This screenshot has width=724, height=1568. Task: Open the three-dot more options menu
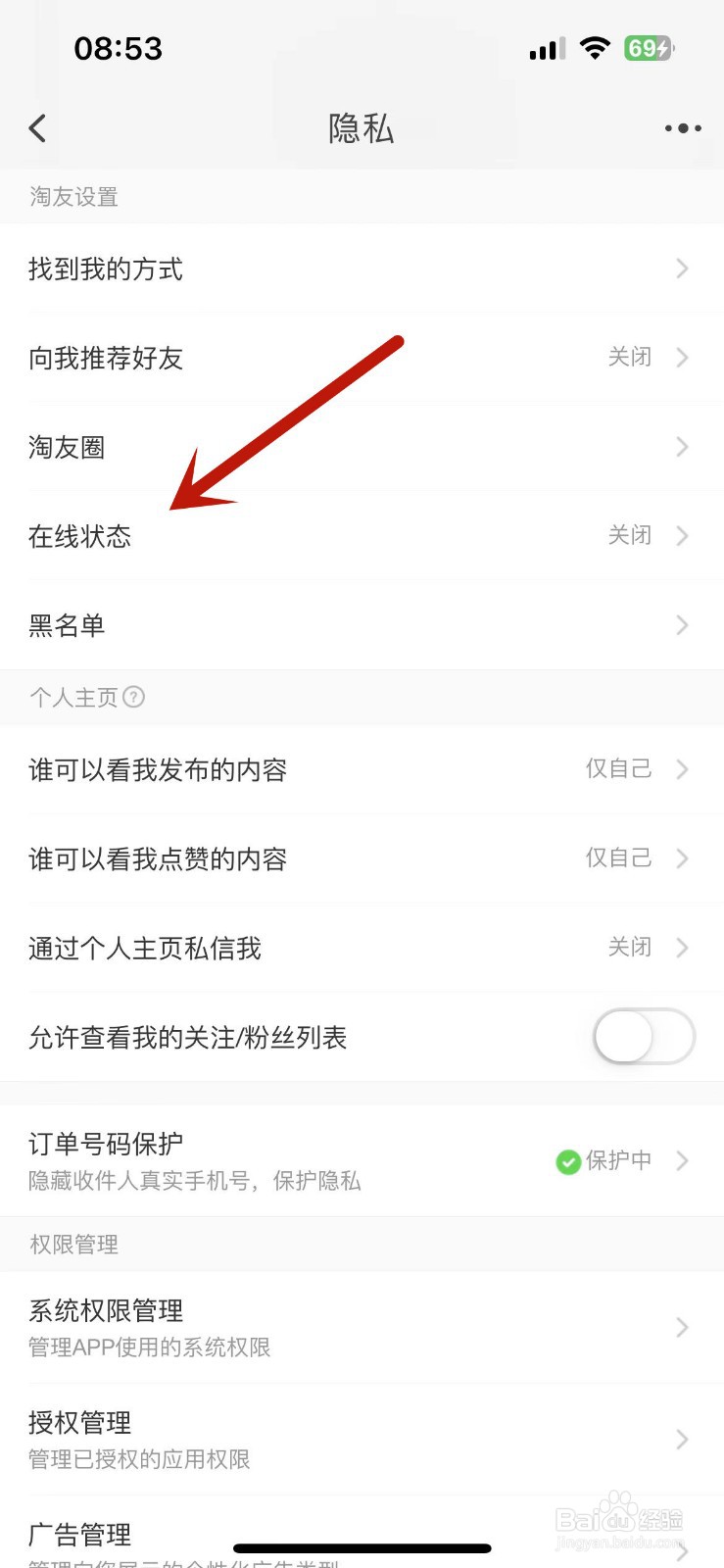[681, 128]
